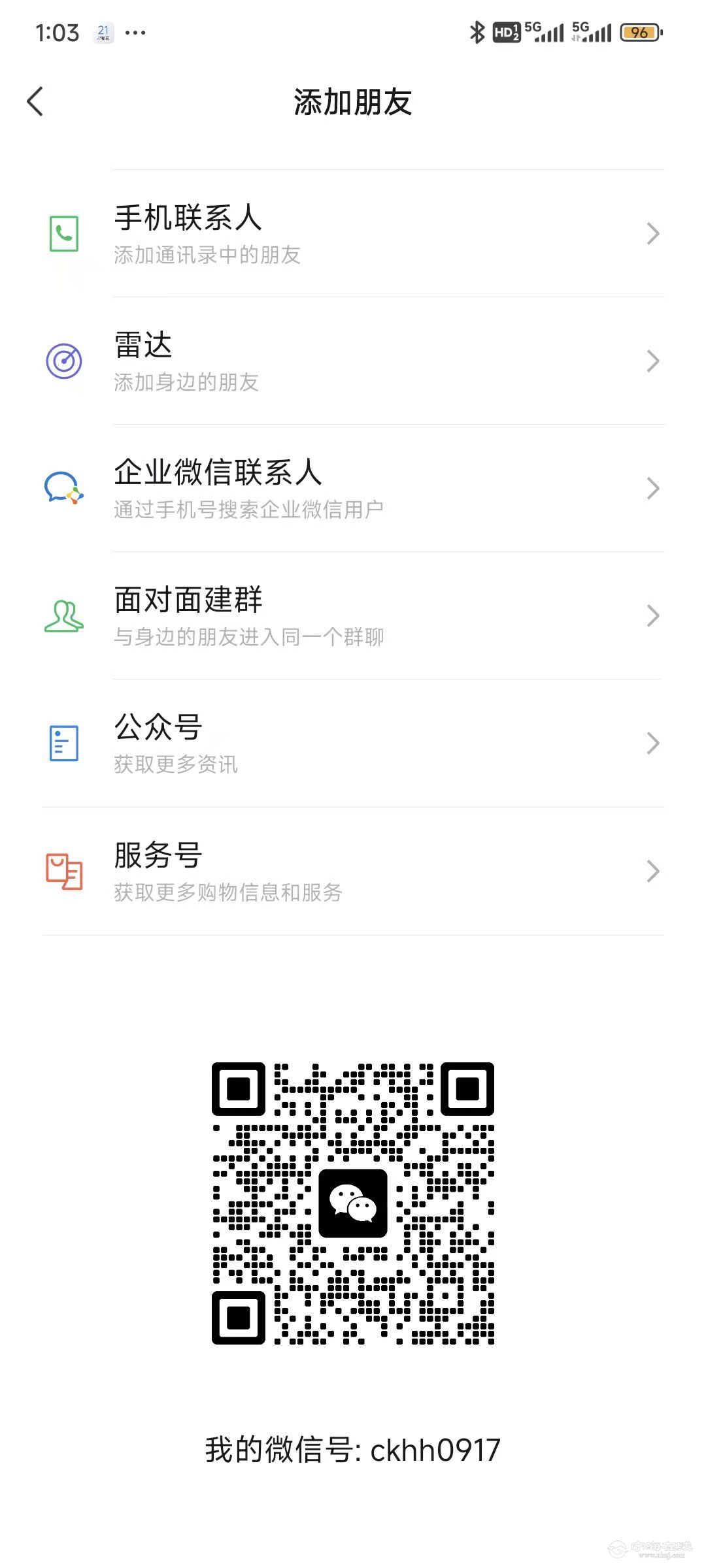This screenshot has height=1568, width=706.
Task: Open the 公众号 row
Action: click(x=353, y=743)
